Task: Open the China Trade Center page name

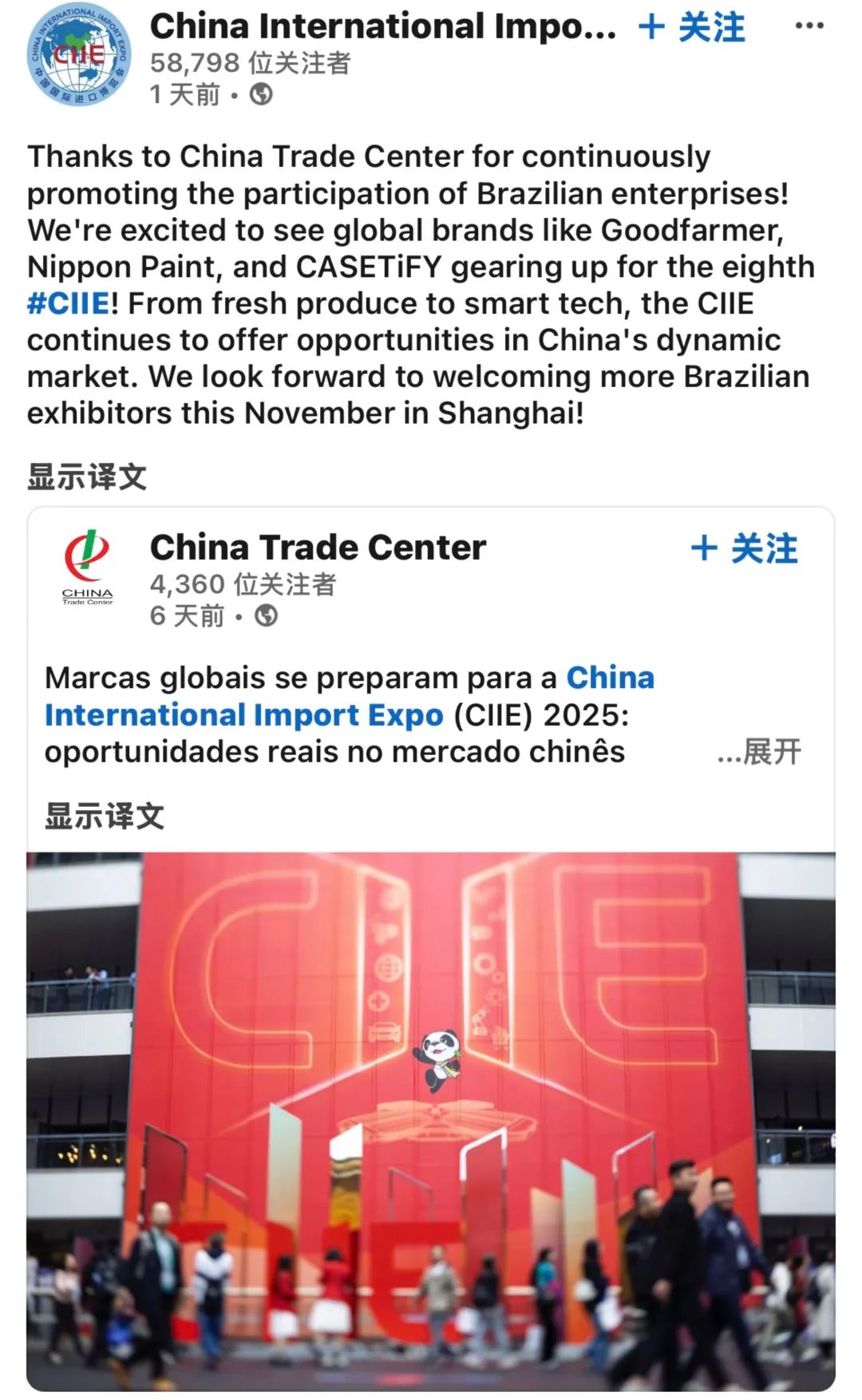Action: pyautogui.click(x=318, y=548)
